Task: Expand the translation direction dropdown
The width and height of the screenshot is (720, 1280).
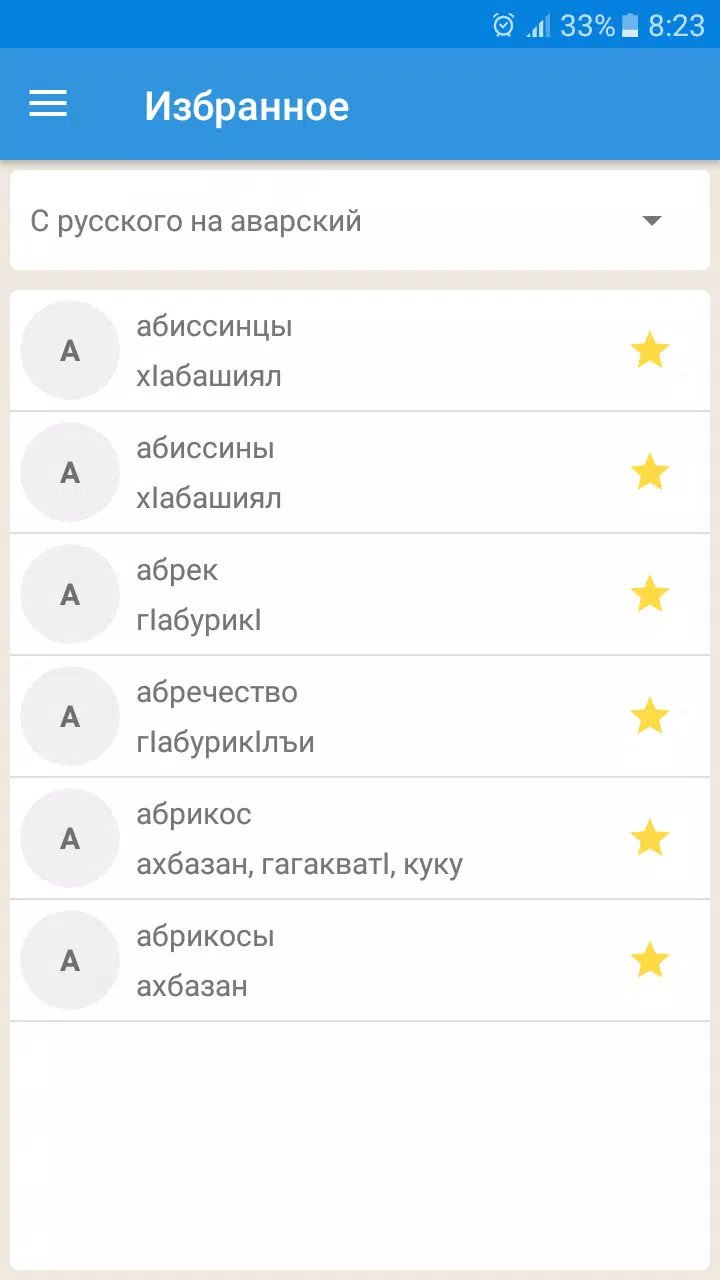Action: pyautogui.click(x=652, y=221)
